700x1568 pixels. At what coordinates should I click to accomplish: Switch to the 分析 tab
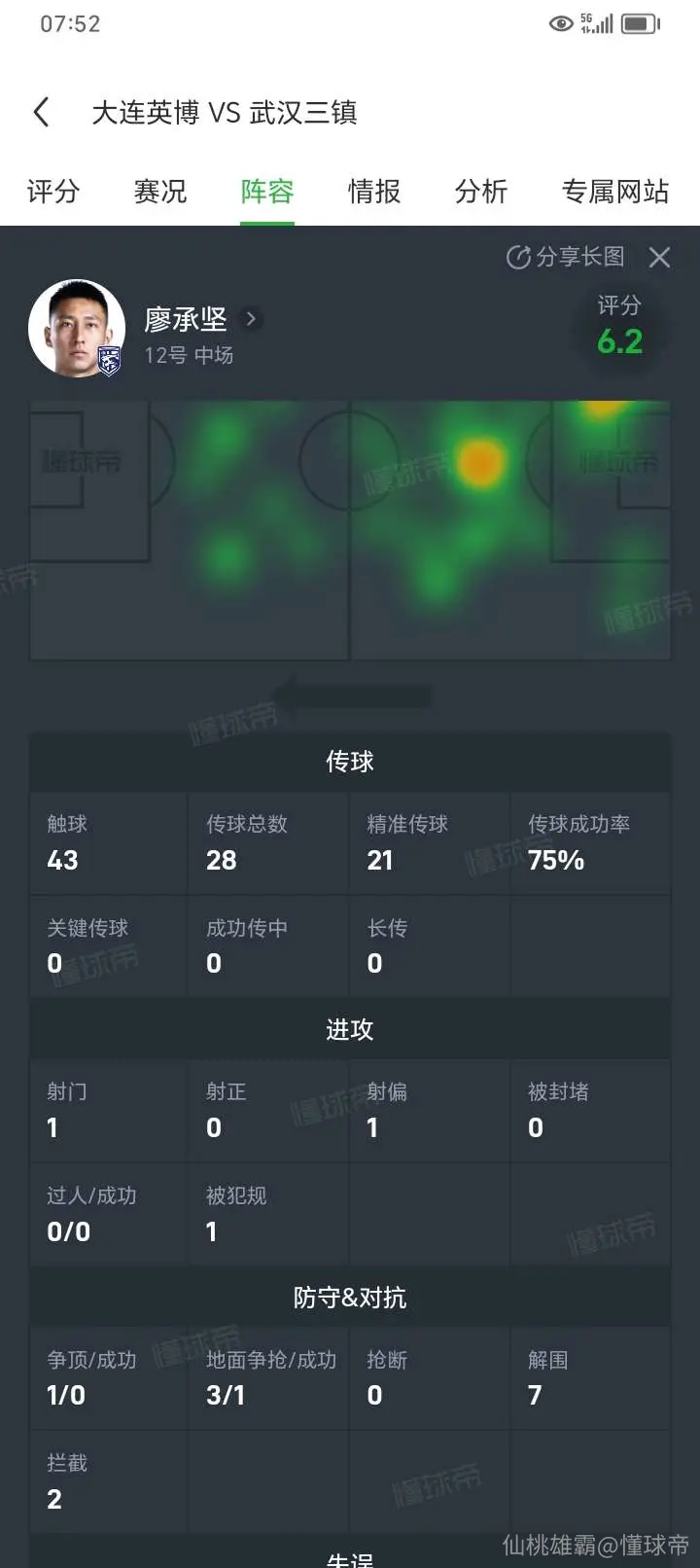click(x=481, y=192)
